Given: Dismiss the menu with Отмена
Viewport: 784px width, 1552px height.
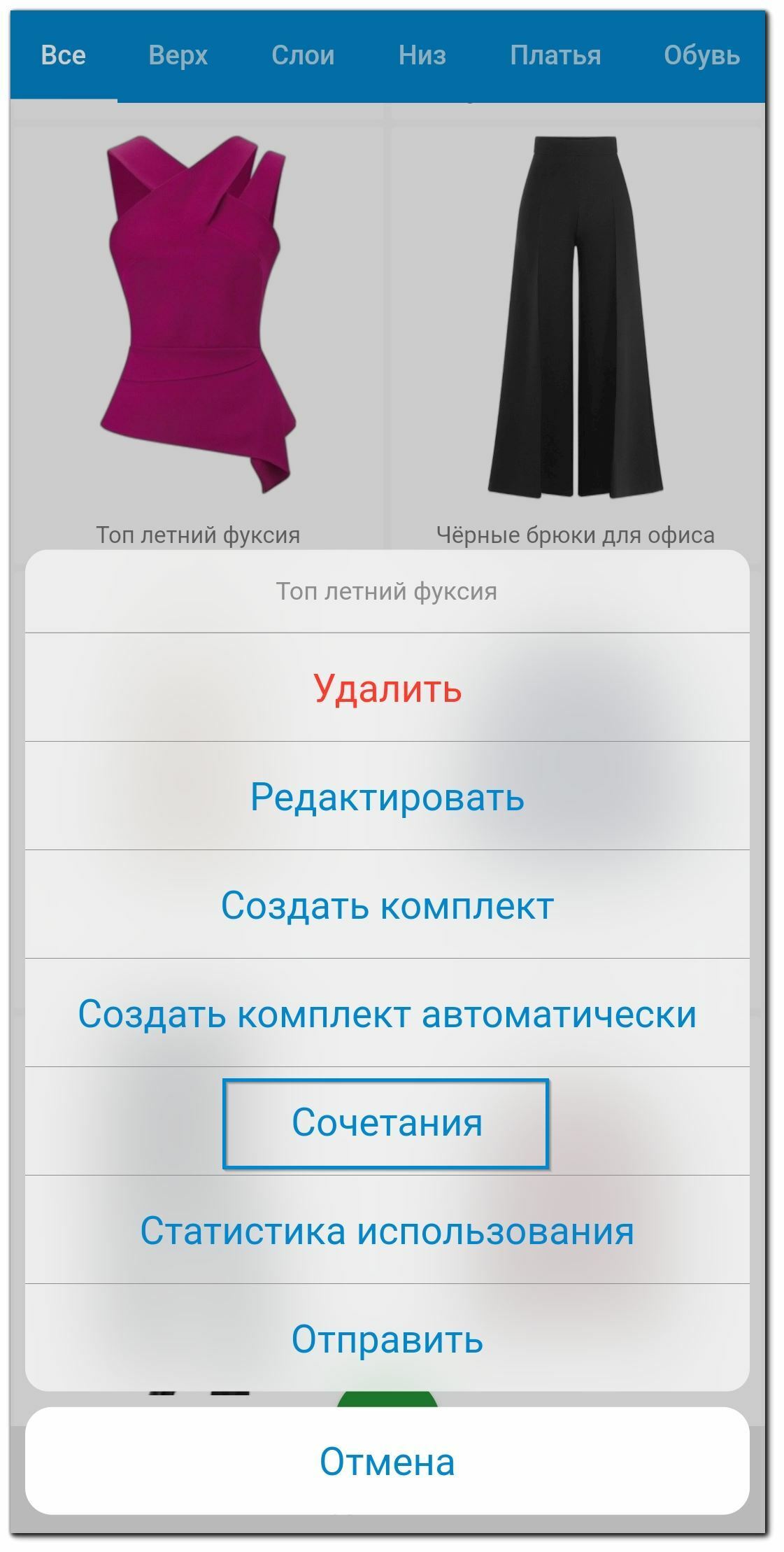Looking at the screenshot, I should click(387, 1461).
